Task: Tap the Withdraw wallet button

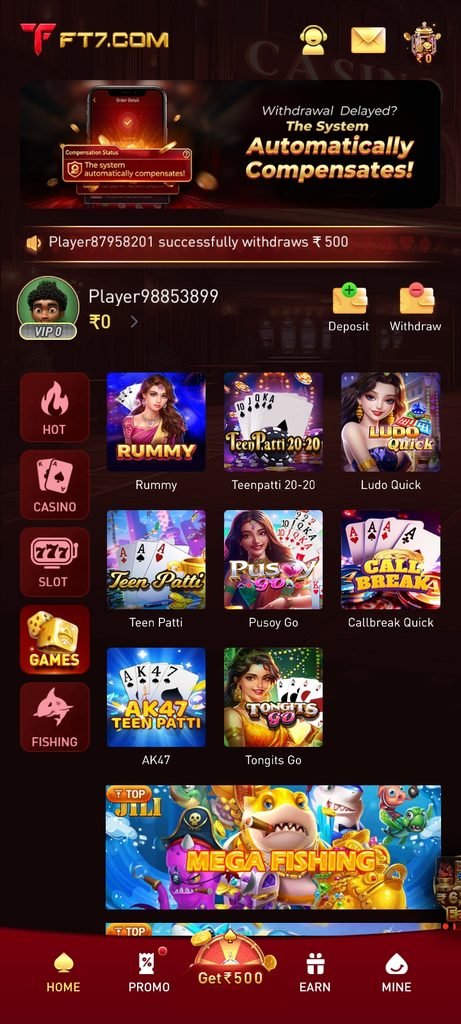Action: pyautogui.click(x=415, y=307)
